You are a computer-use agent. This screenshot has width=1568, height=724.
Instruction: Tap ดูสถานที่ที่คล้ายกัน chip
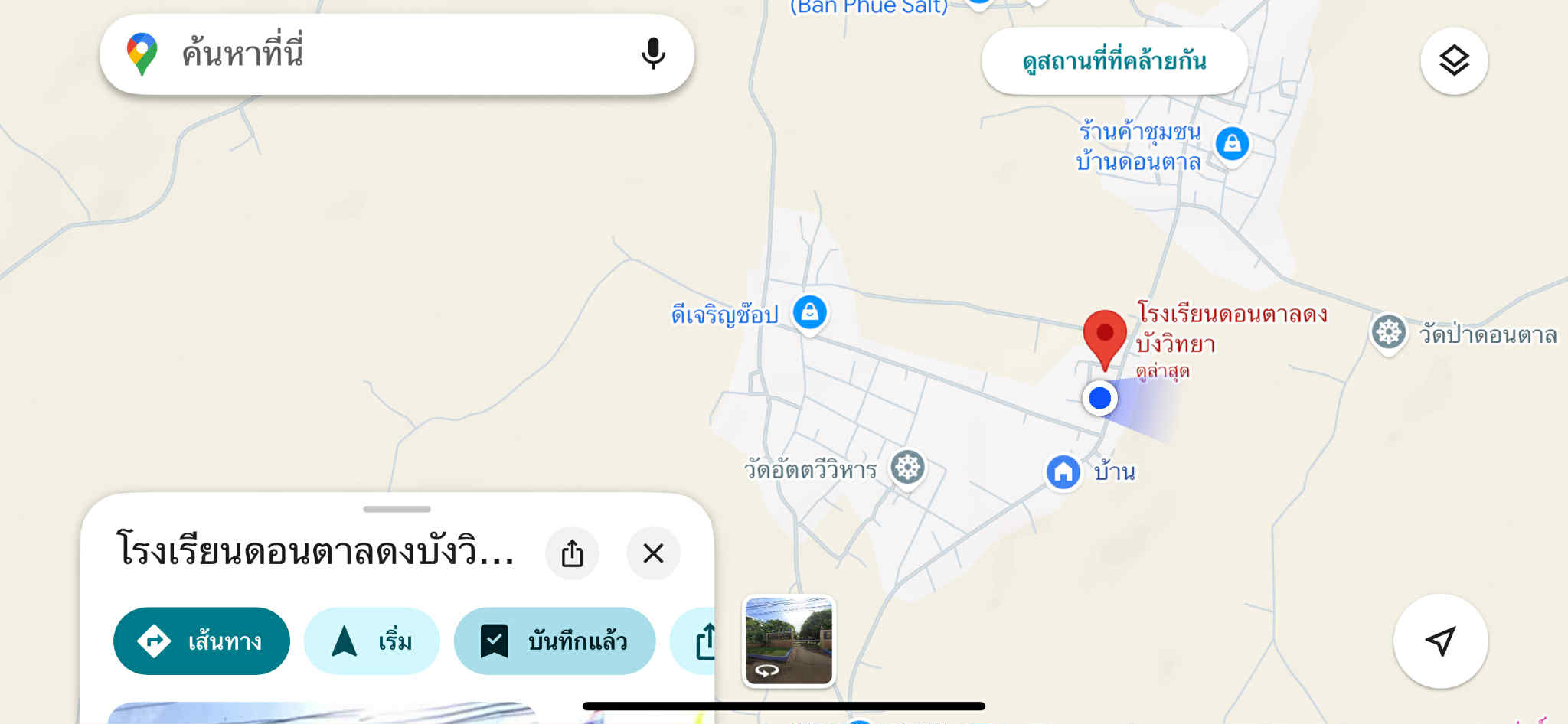[x=1114, y=61]
